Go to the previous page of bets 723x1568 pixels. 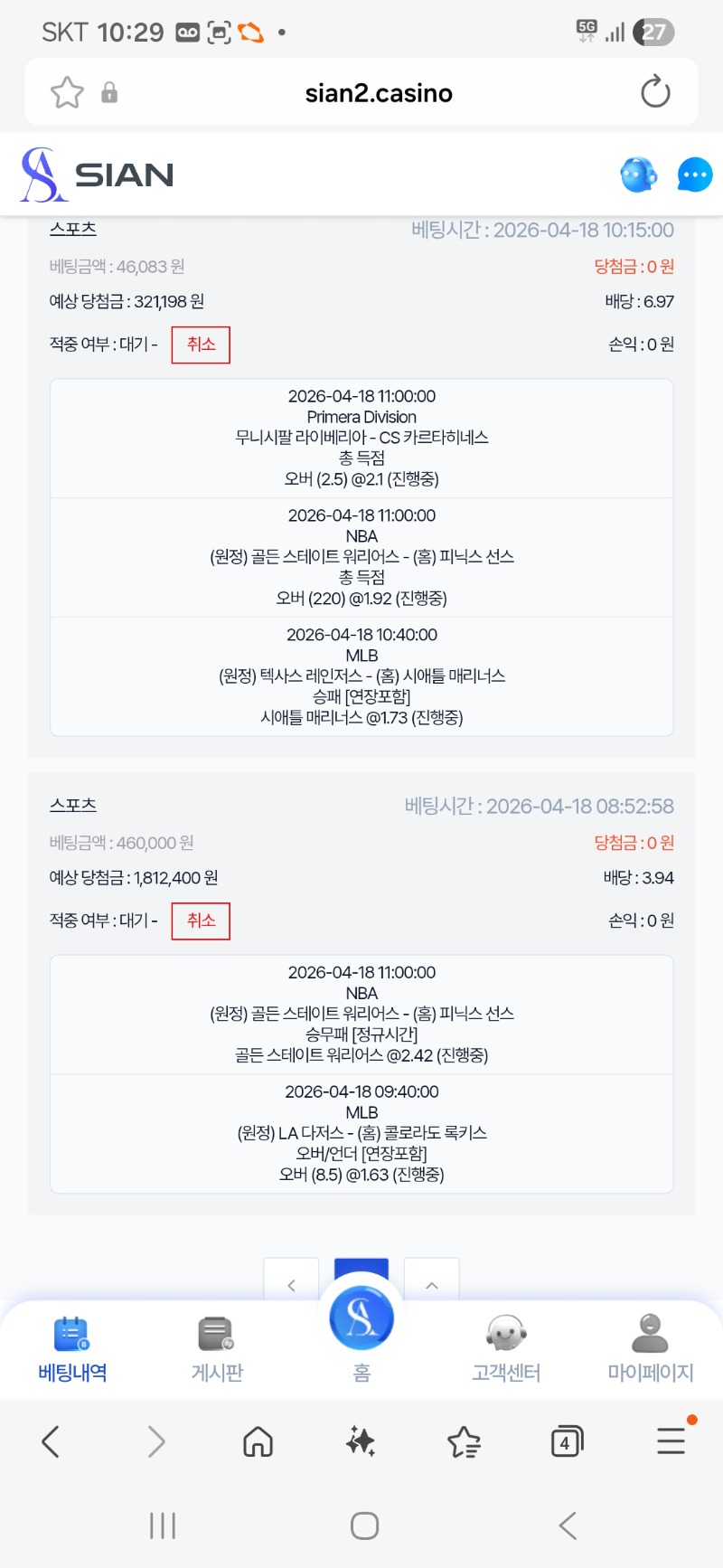coord(291,1284)
